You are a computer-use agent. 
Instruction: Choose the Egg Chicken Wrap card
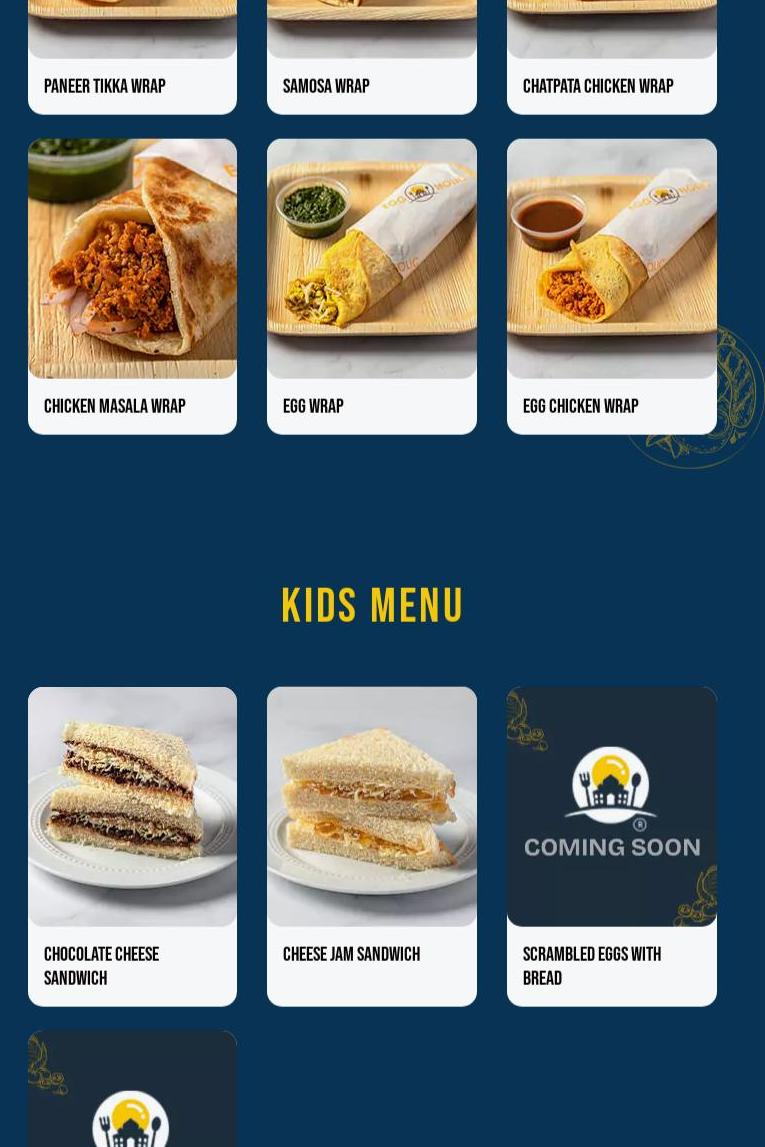[611, 285]
